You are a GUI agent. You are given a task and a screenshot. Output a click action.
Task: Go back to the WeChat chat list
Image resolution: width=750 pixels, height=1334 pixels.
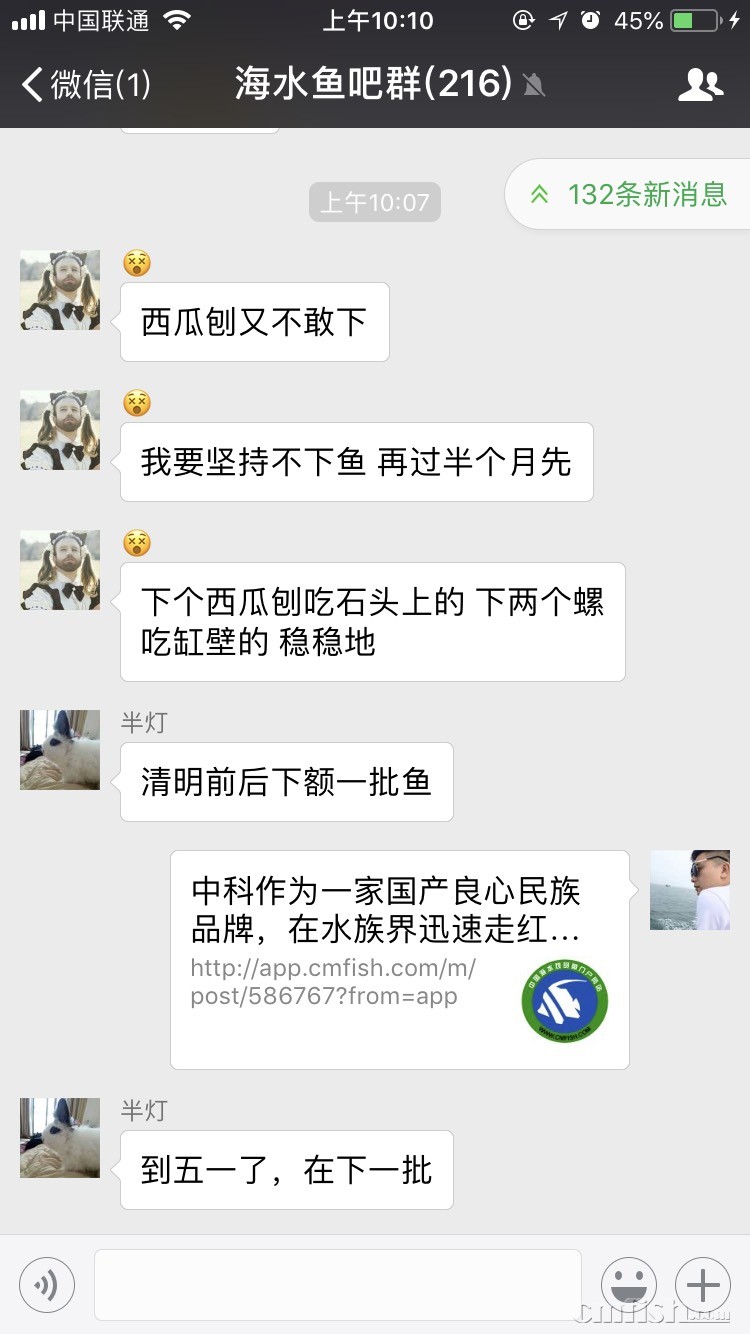point(85,85)
